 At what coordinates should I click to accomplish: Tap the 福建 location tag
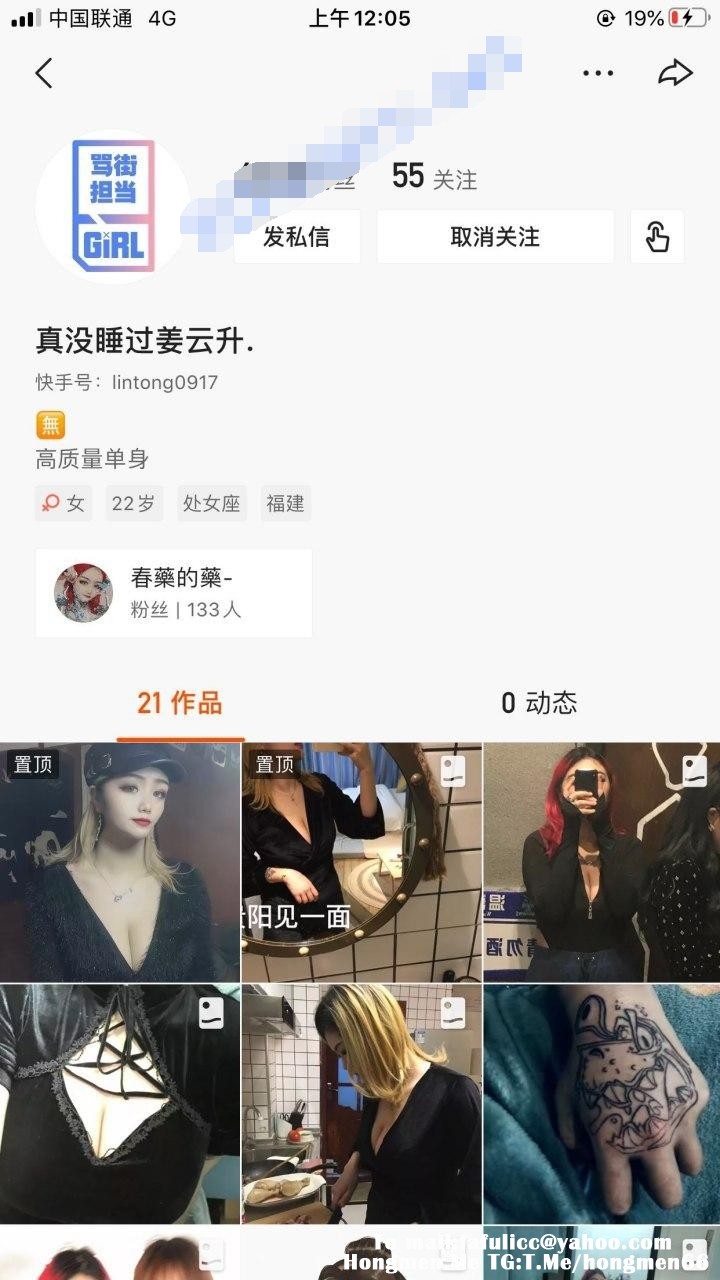[x=286, y=503]
